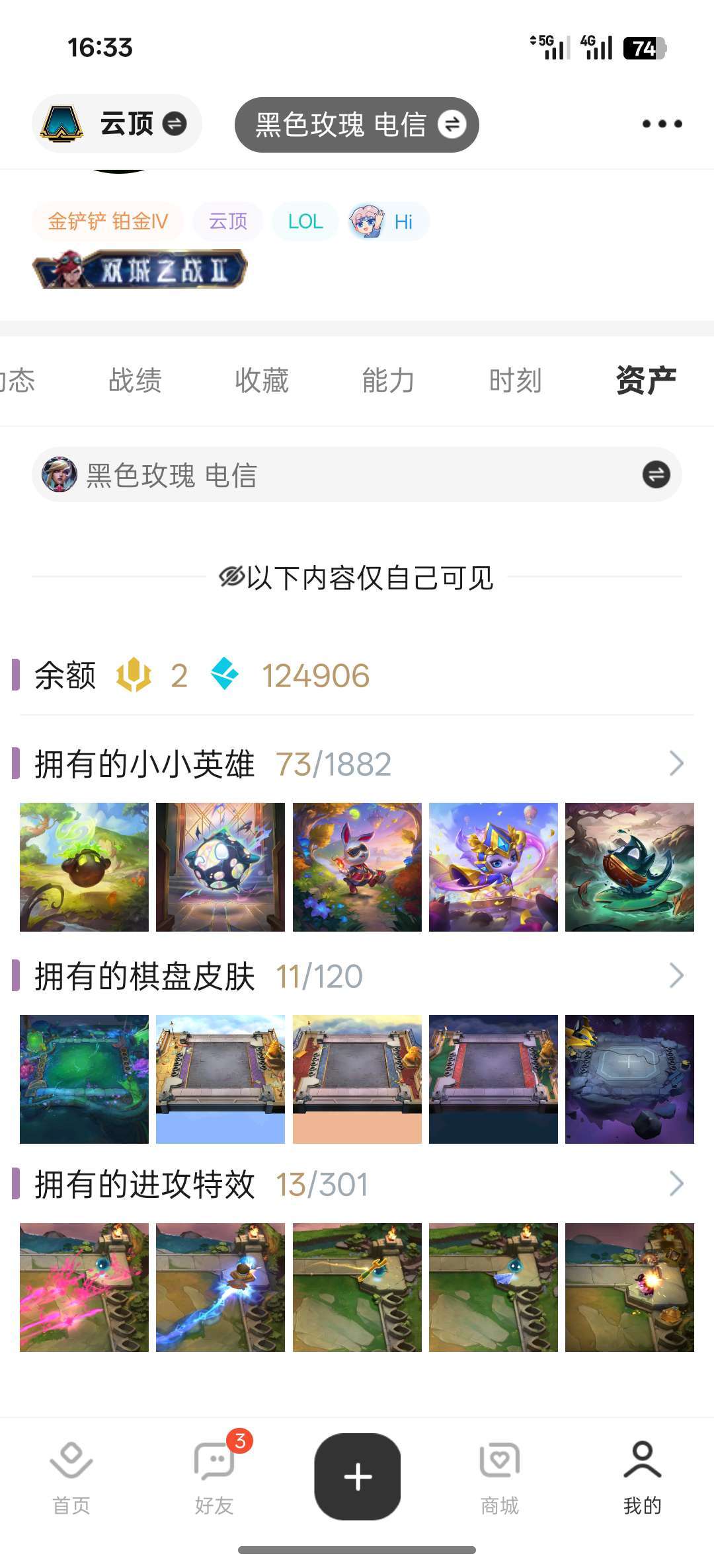Expand the 拥有的进攻特效 list

click(676, 1183)
